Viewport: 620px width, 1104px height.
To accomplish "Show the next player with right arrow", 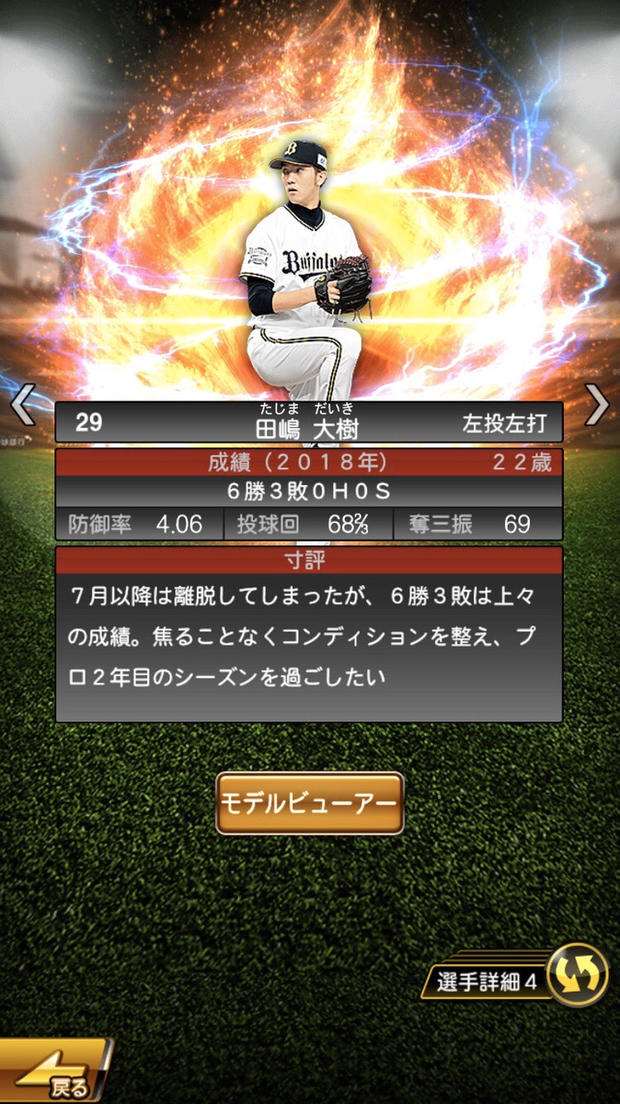I will 597,404.
